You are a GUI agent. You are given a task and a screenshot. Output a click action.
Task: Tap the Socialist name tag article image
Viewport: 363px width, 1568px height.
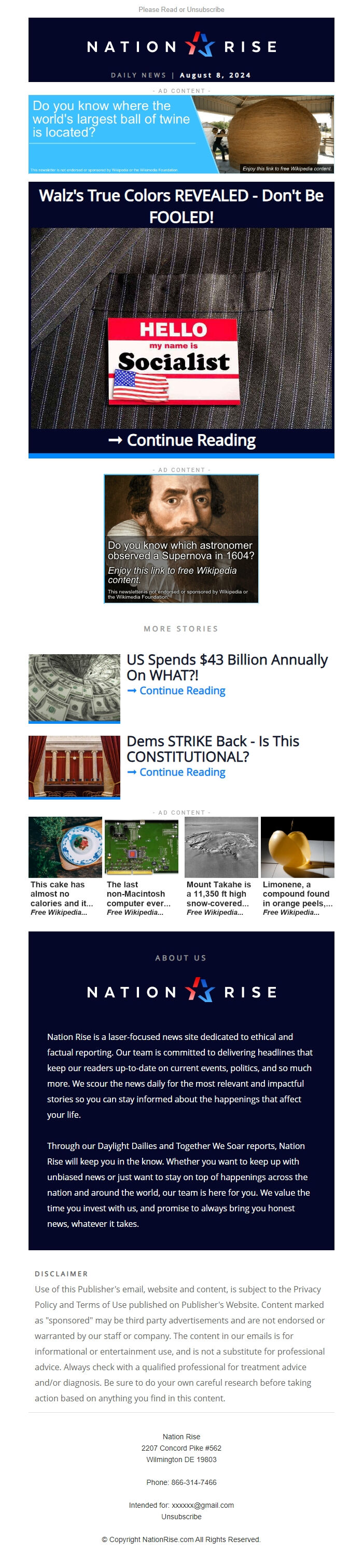point(181,329)
